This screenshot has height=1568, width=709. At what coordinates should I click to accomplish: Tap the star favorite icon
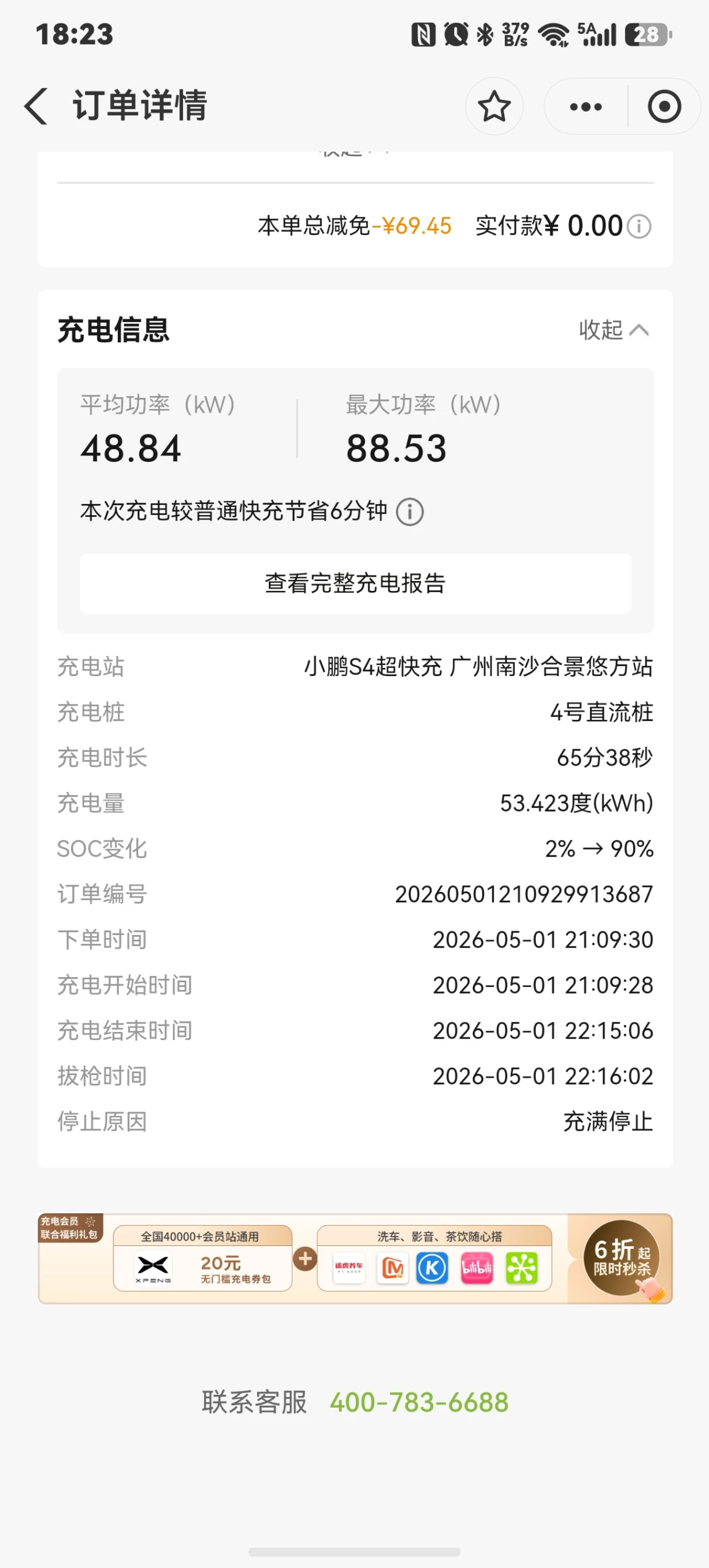(494, 106)
